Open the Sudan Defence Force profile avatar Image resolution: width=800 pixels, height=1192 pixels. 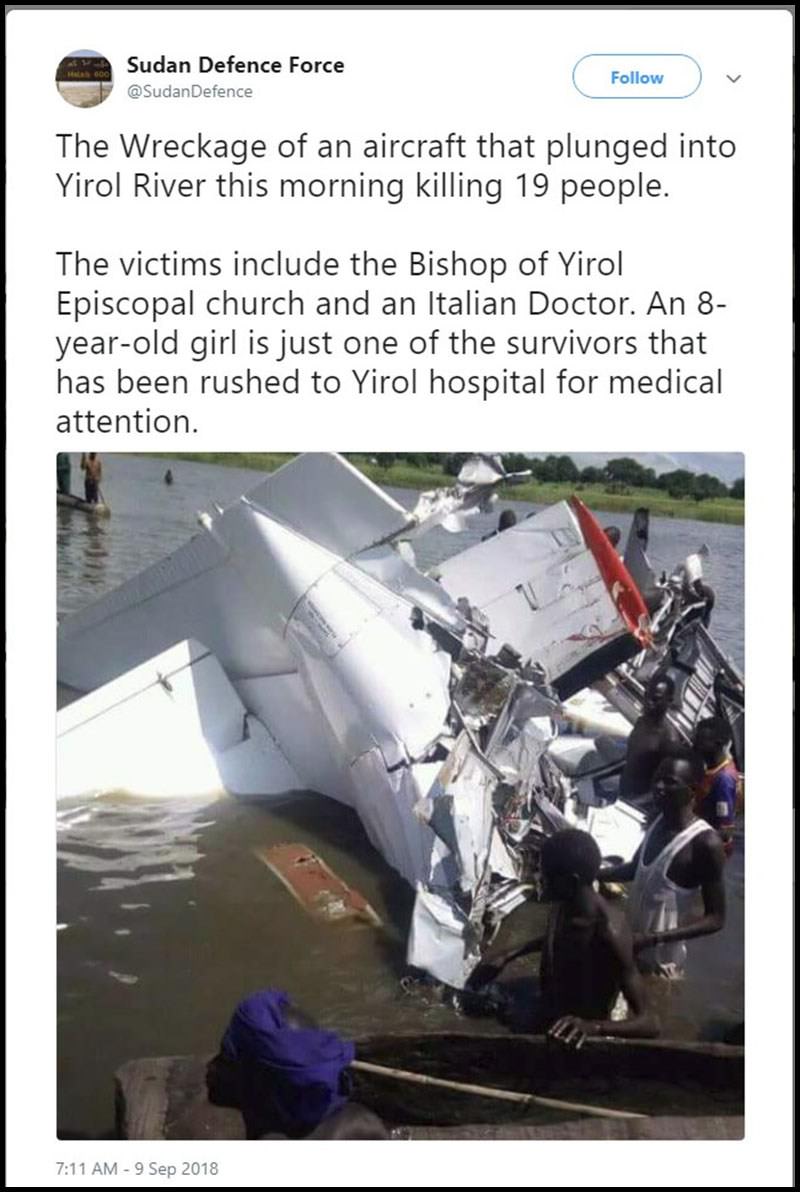pos(83,77)
